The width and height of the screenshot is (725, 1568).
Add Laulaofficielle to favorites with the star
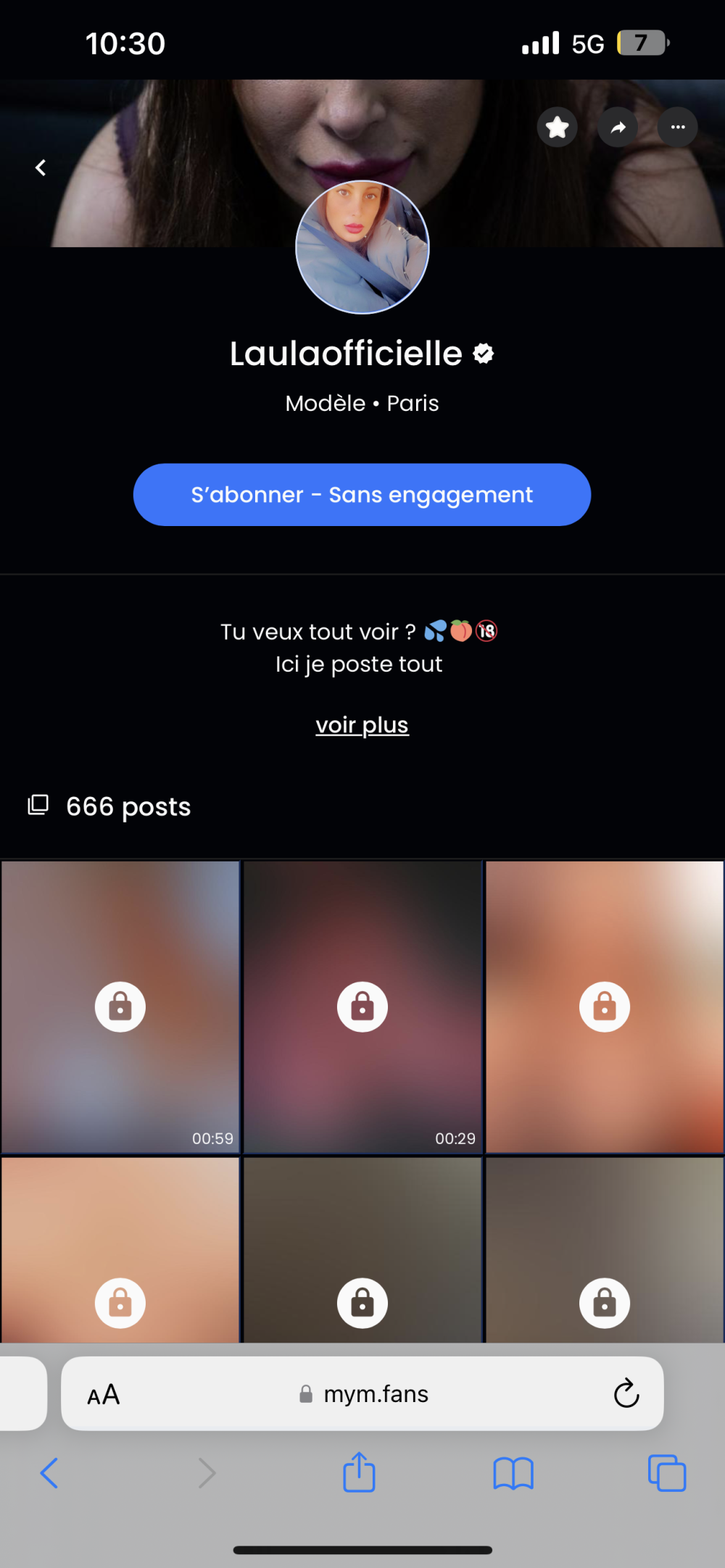pos(557,128)
